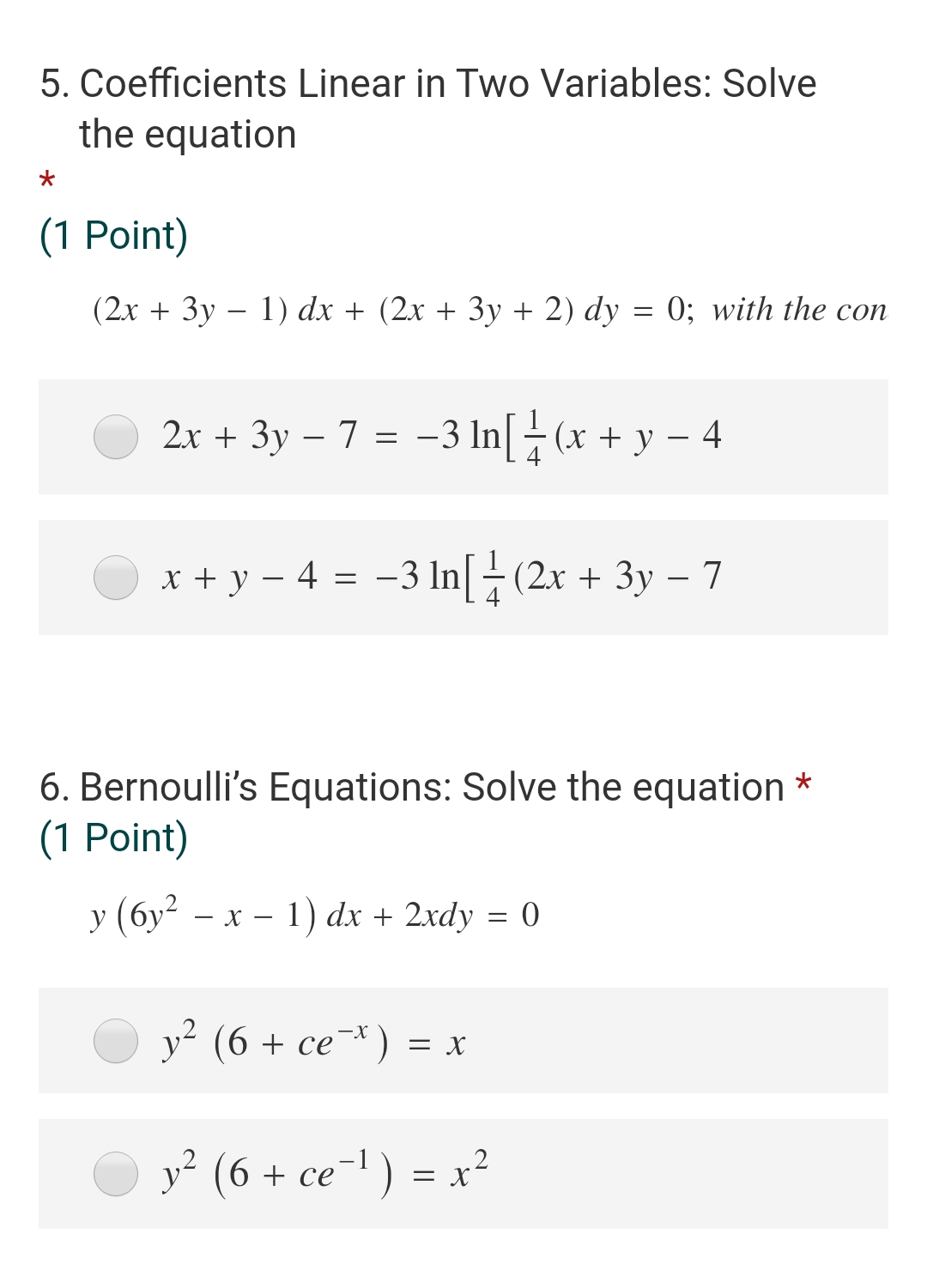Select the first answer option for question 5
This screenshot has width=927, height=1288.
tap(117, 436)
